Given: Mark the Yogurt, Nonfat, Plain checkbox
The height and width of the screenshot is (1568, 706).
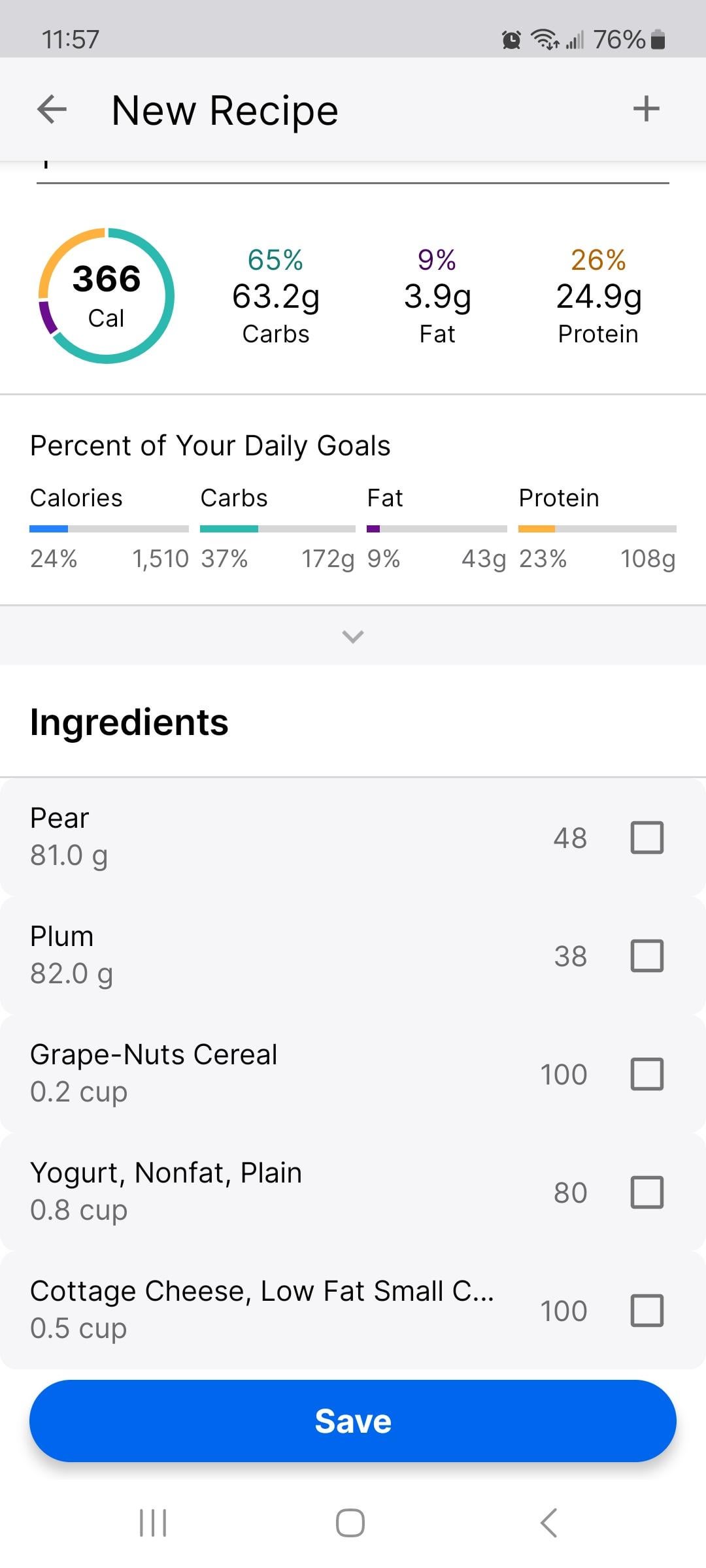Looking at the screenshot, I should [x=647, y=1192].
